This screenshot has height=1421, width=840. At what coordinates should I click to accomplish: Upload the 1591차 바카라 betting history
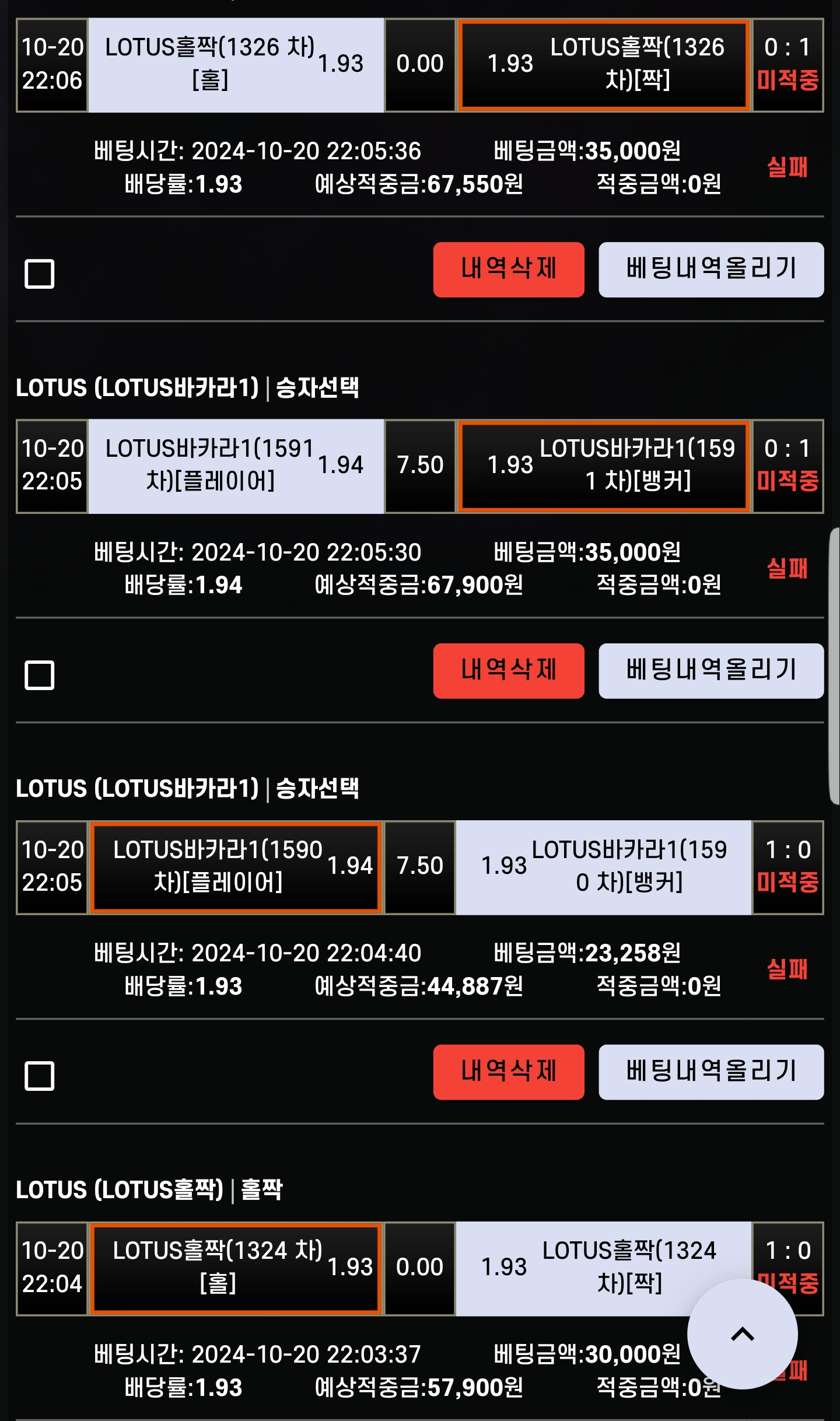(711, 671)
